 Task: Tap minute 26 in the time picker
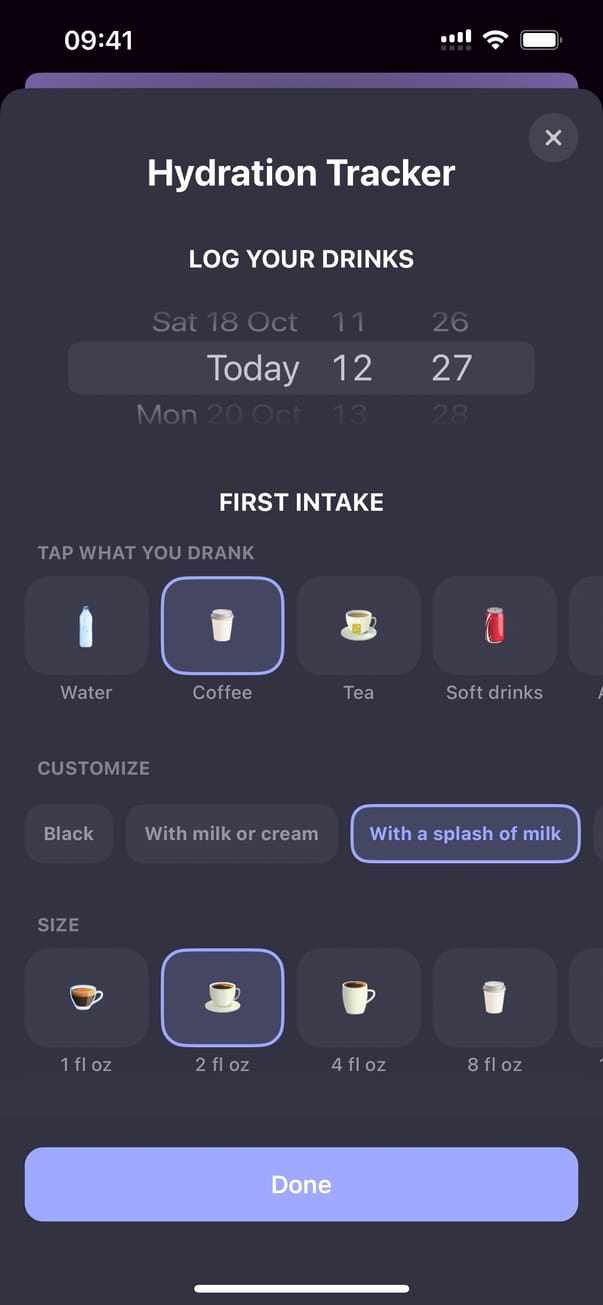pyautogui.click(x=450, y=322)
